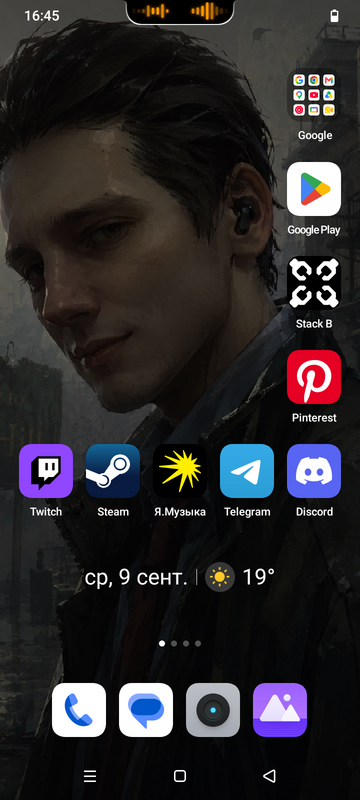Open the Google apps folder

(314, 95)
